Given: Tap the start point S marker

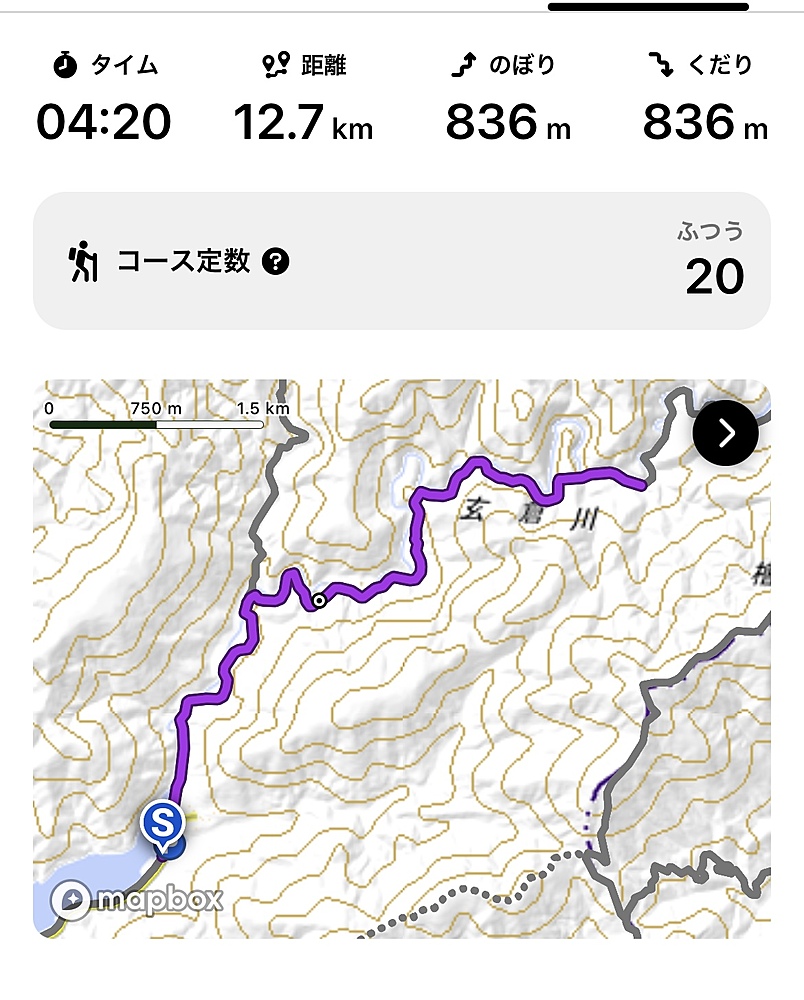Looking at the screenshot, I should point(161,822).
